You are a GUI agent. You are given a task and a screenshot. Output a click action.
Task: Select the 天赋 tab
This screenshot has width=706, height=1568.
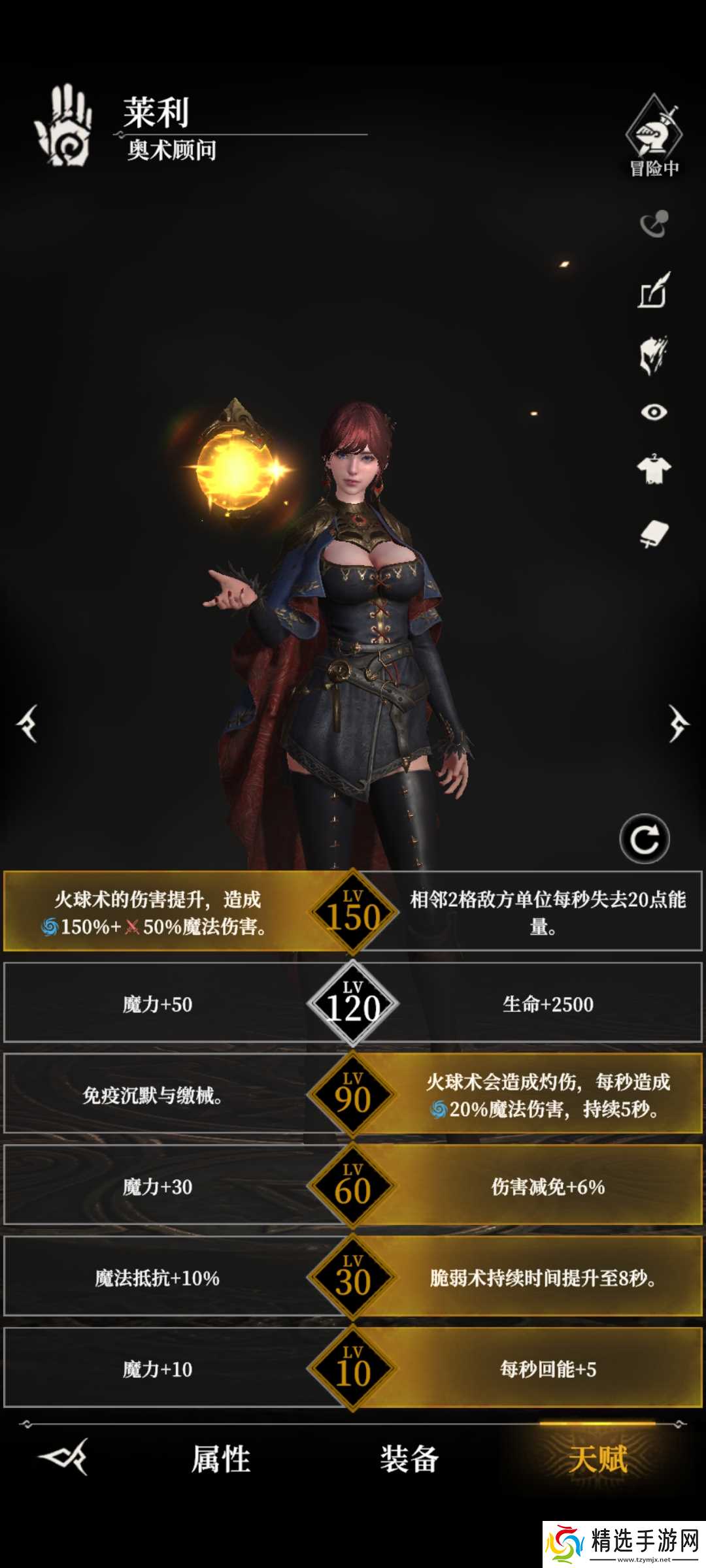(x=597, y=1459)
